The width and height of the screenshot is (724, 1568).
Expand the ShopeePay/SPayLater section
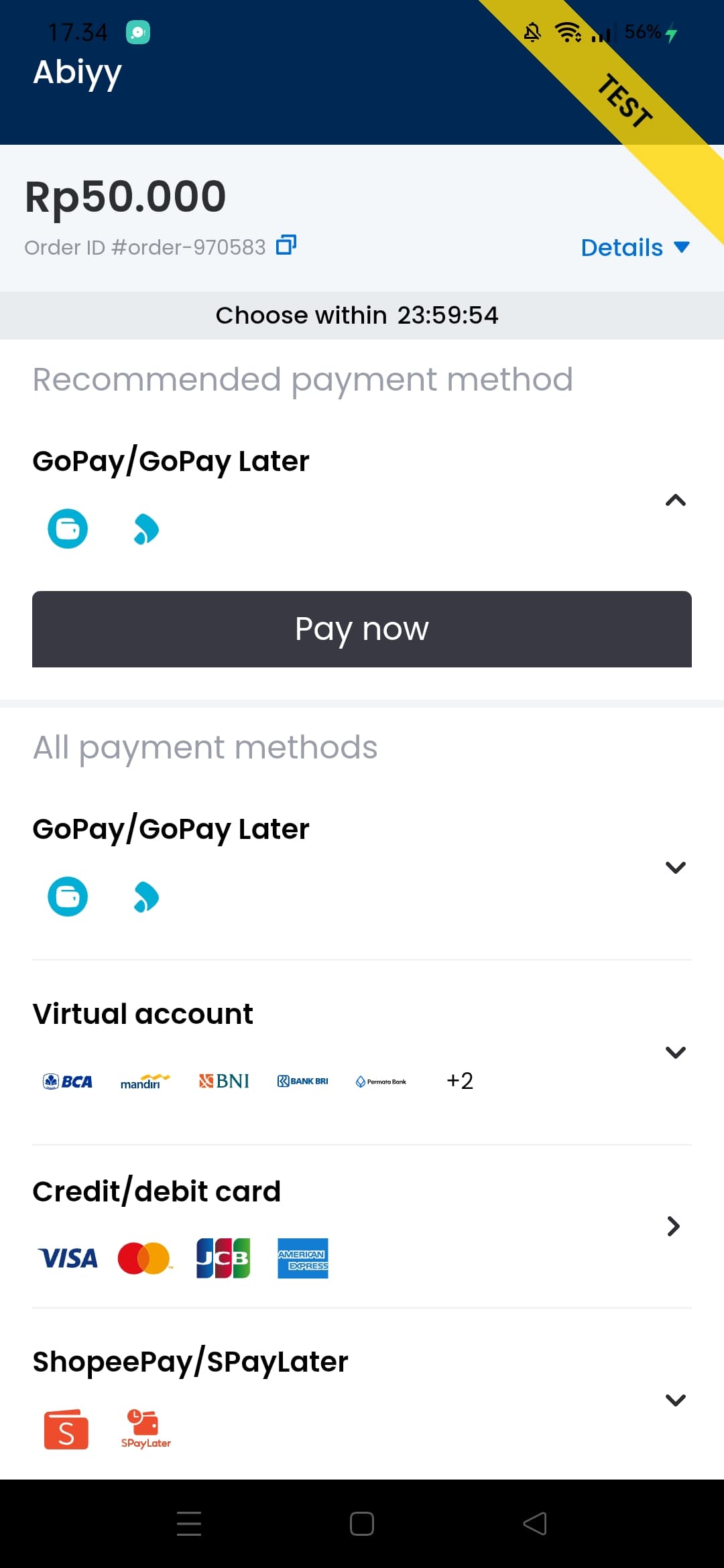pyautogui.click(x=676, y=1399)
